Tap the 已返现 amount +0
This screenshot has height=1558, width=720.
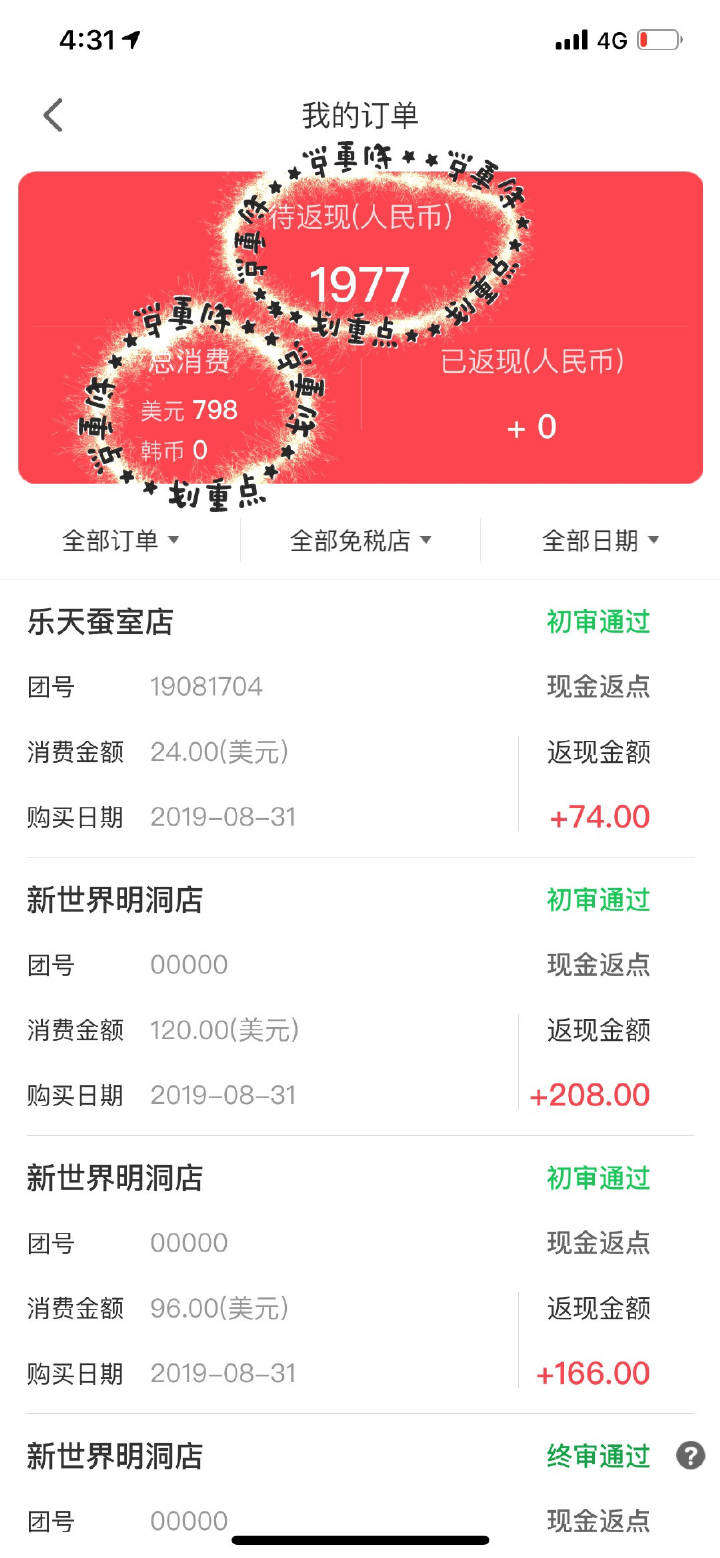point(529,428)
